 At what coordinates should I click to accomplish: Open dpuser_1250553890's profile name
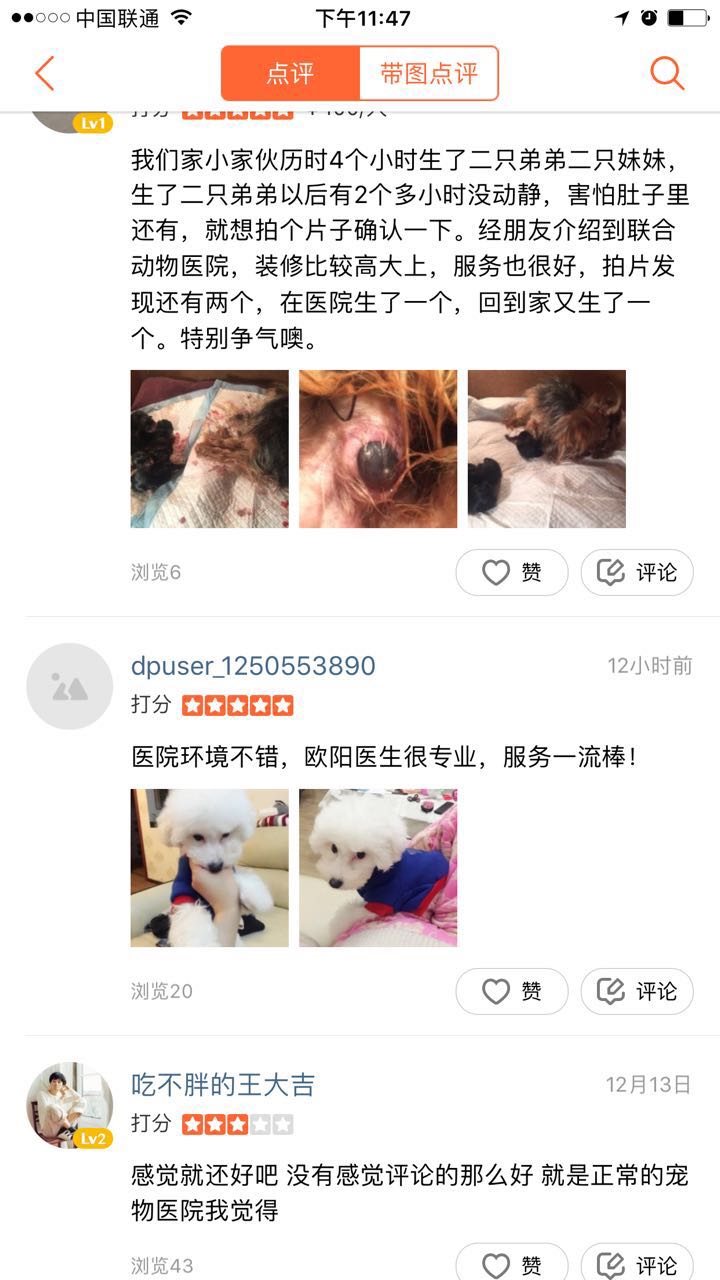[x=253, y=666]
